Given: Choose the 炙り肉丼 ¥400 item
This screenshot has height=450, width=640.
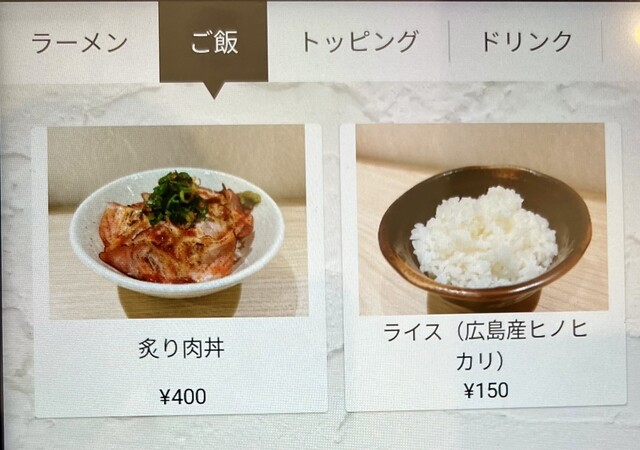Looking at the screenshot, I should pos(181,268).
